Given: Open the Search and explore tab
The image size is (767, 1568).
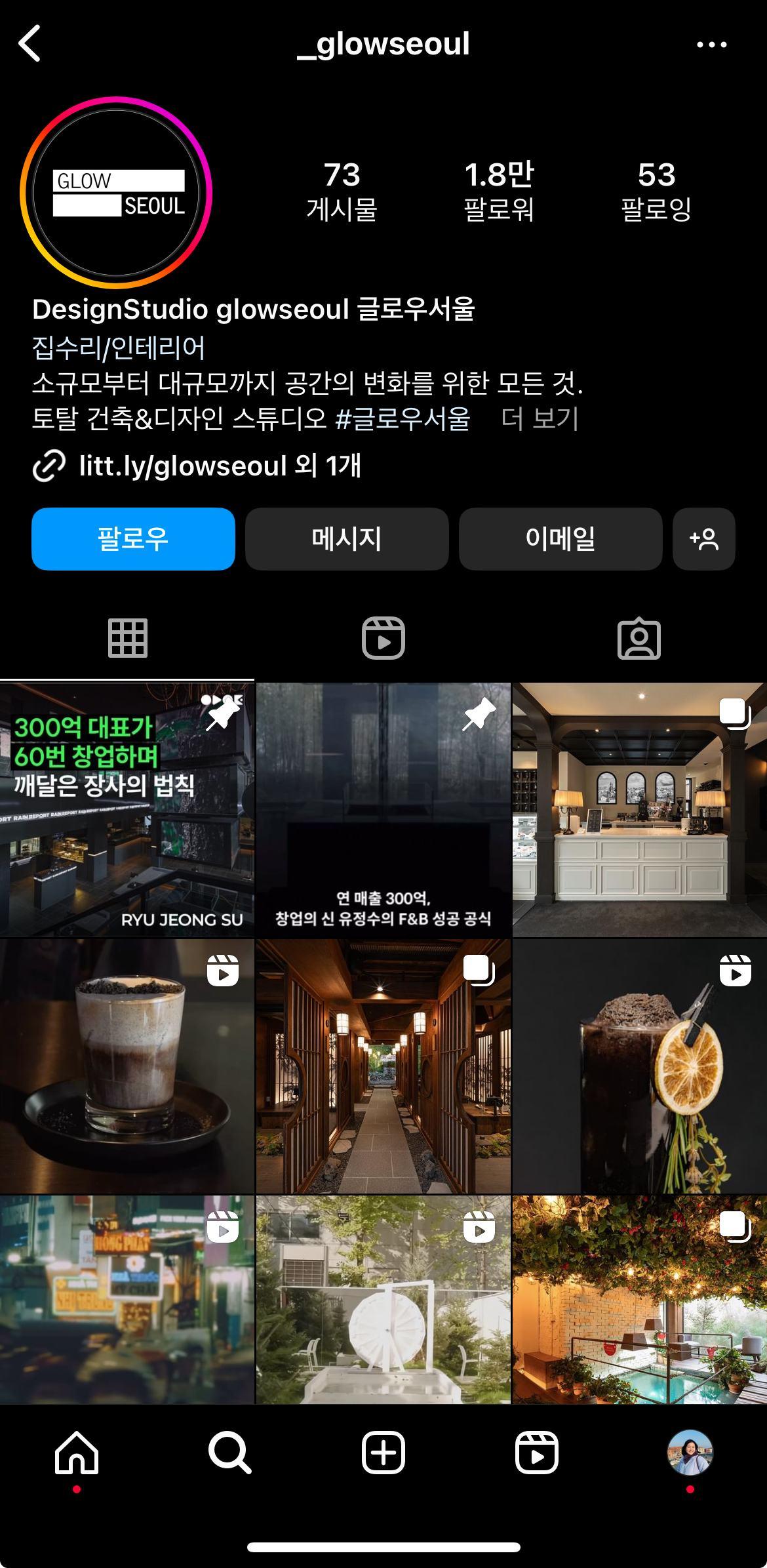Looking at the screenshot, I should click(230, 1453).
